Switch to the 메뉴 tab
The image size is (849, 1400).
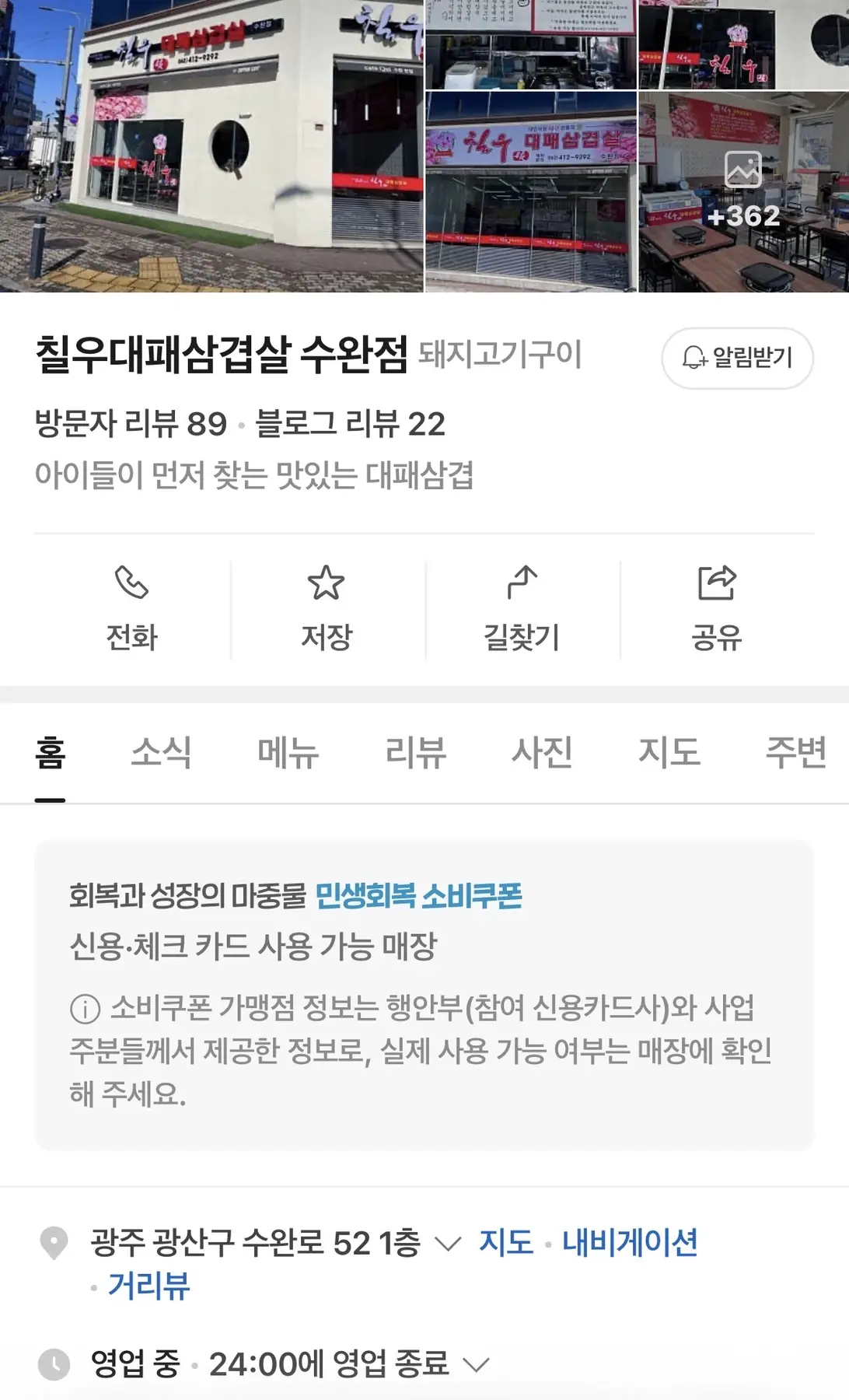[286, 751]
